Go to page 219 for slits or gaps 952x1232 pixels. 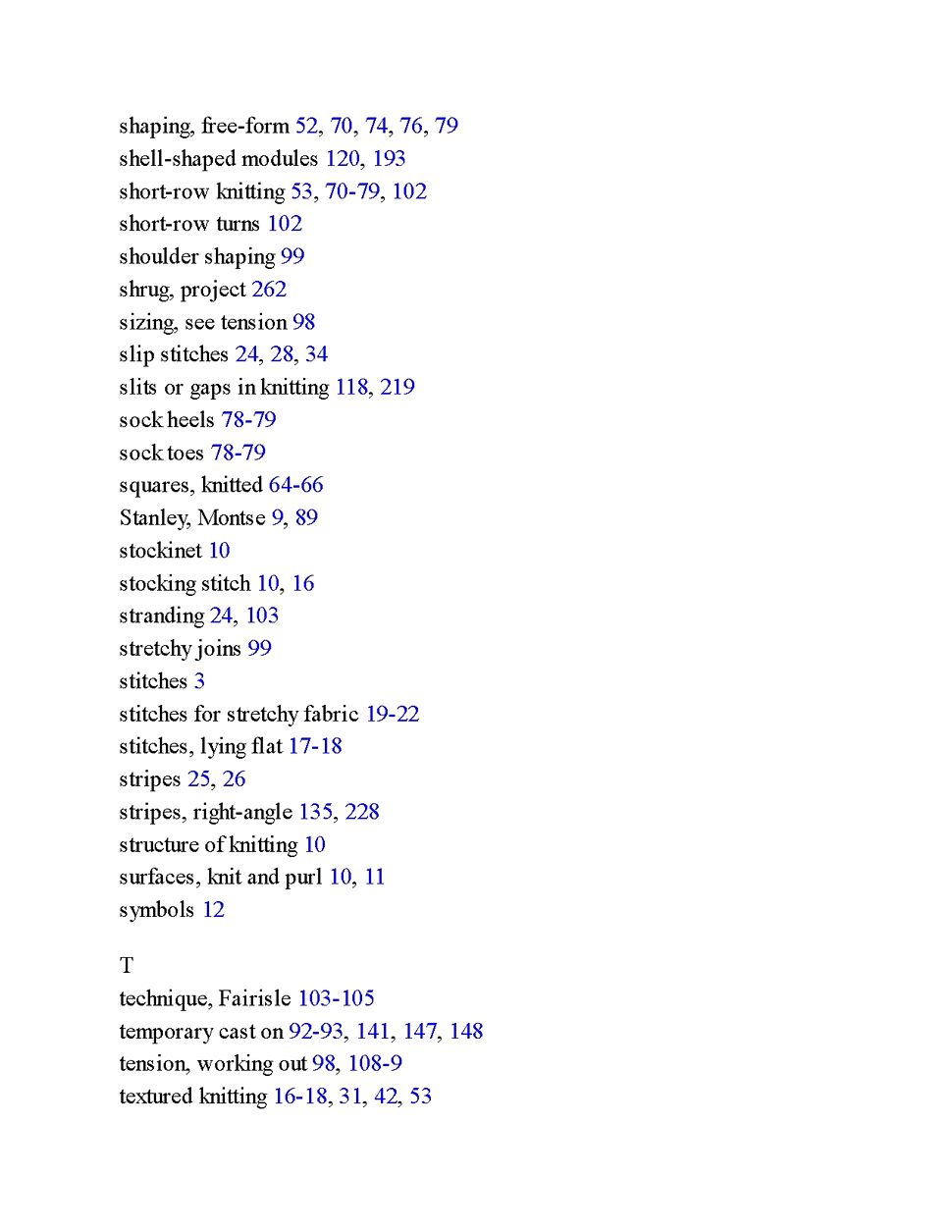tap(397, 388)
